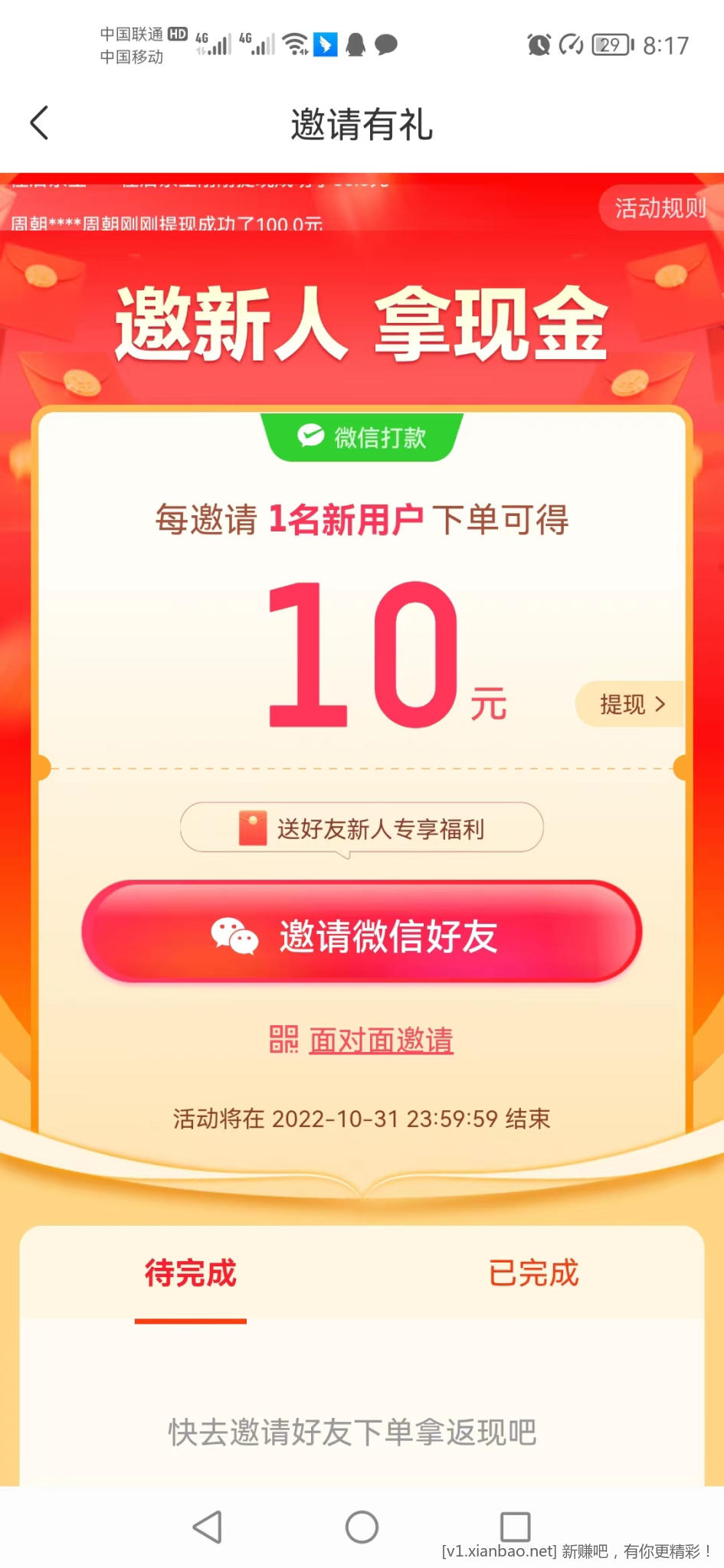The width and height of the screenshot is (724, 1568).
Task: Tap the 送好友新人专享福利 bubble
Action: (x=362, y=828)
